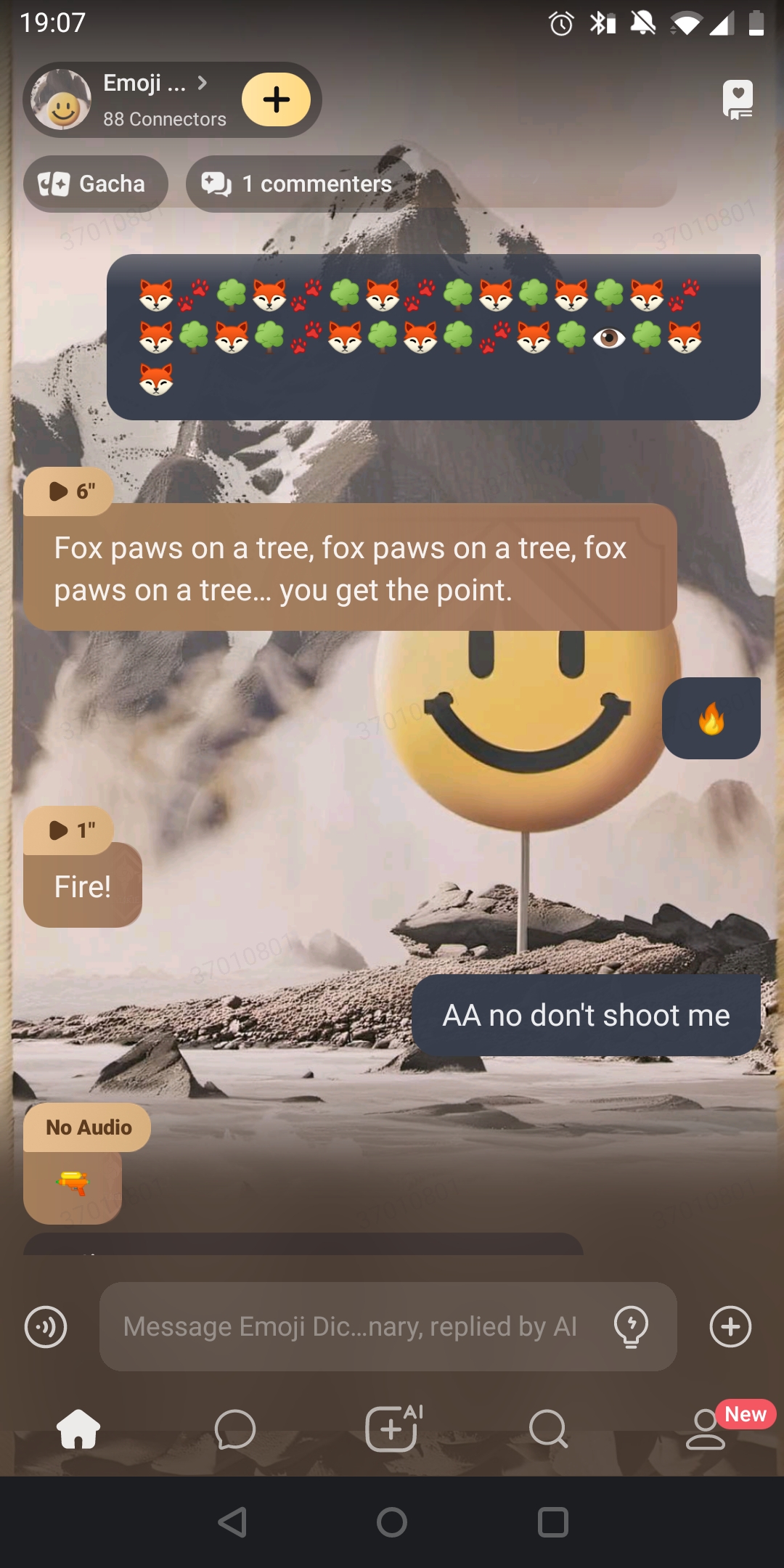Viewport: 784px width, 1568px height.
Task: Switch to the chats tab
Action: 235,1429
